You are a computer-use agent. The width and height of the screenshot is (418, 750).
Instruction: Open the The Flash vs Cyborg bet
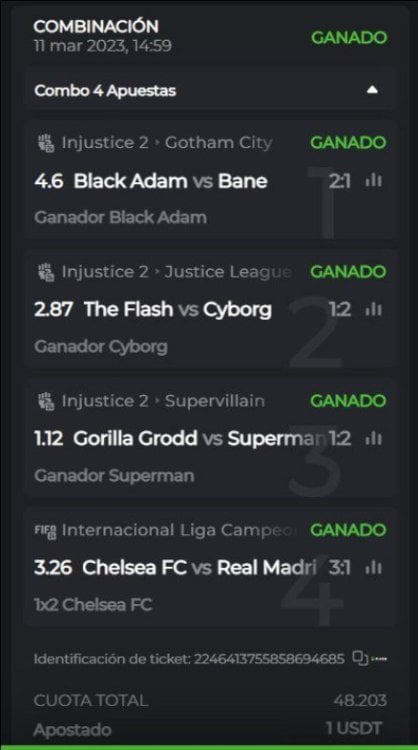pos(210,309)
